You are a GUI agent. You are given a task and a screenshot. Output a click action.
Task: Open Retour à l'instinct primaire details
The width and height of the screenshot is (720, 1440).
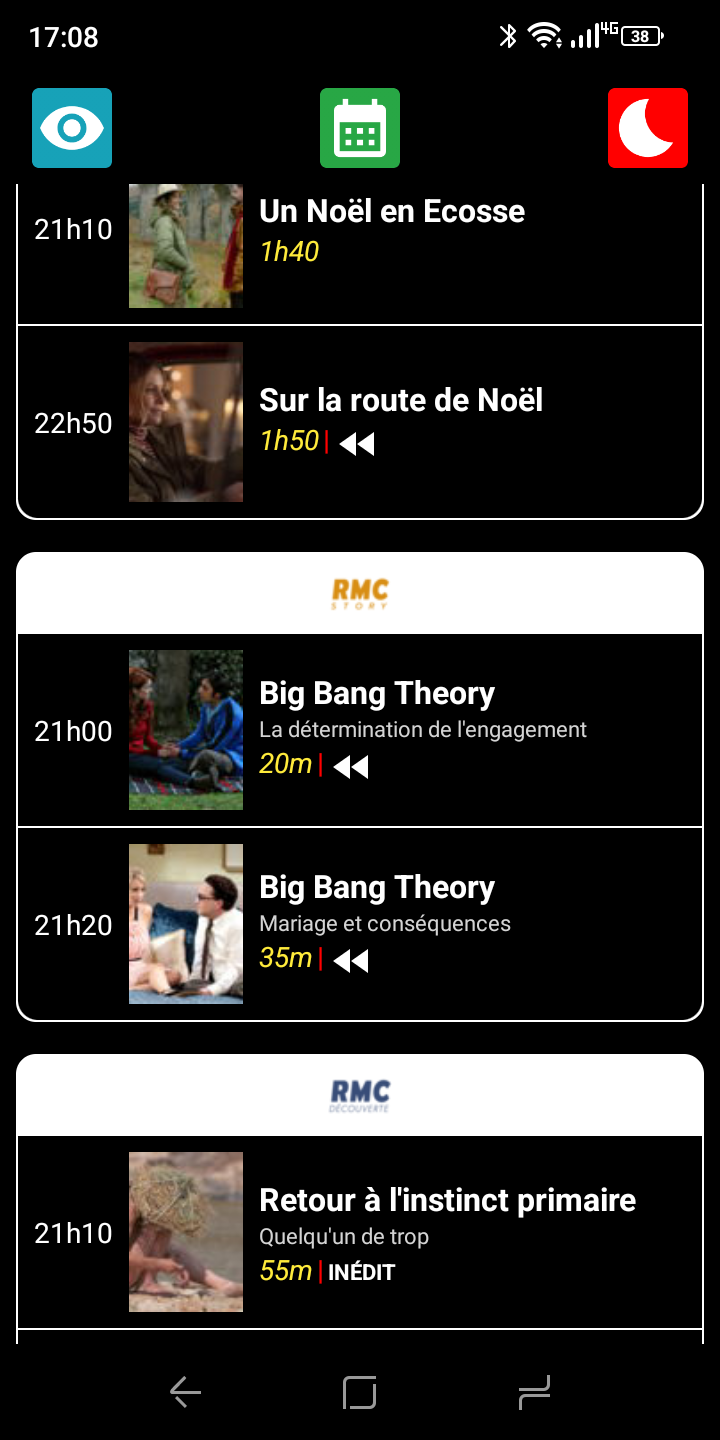pyautogui.click(x=446, y=1232)
